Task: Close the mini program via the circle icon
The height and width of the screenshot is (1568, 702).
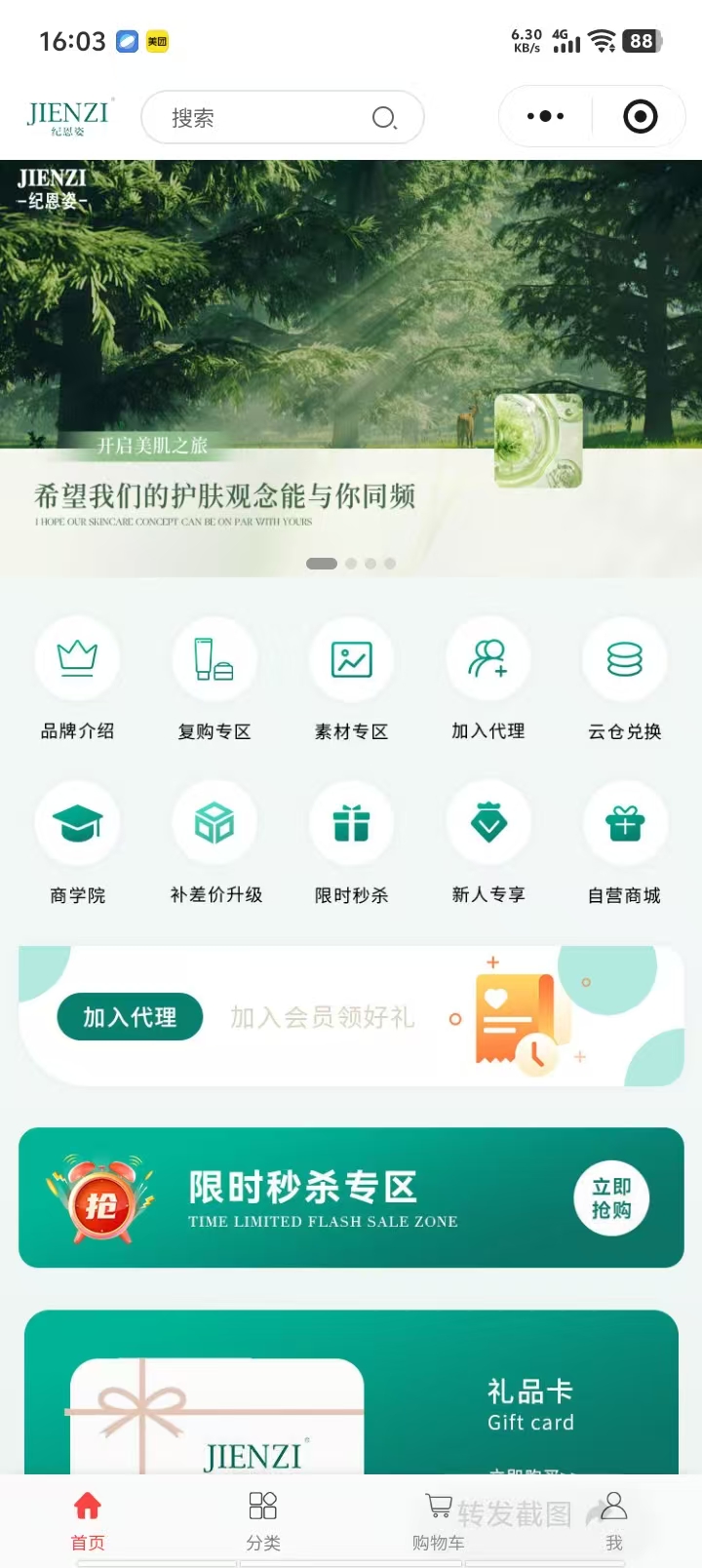Action: [x=640, y=117]
